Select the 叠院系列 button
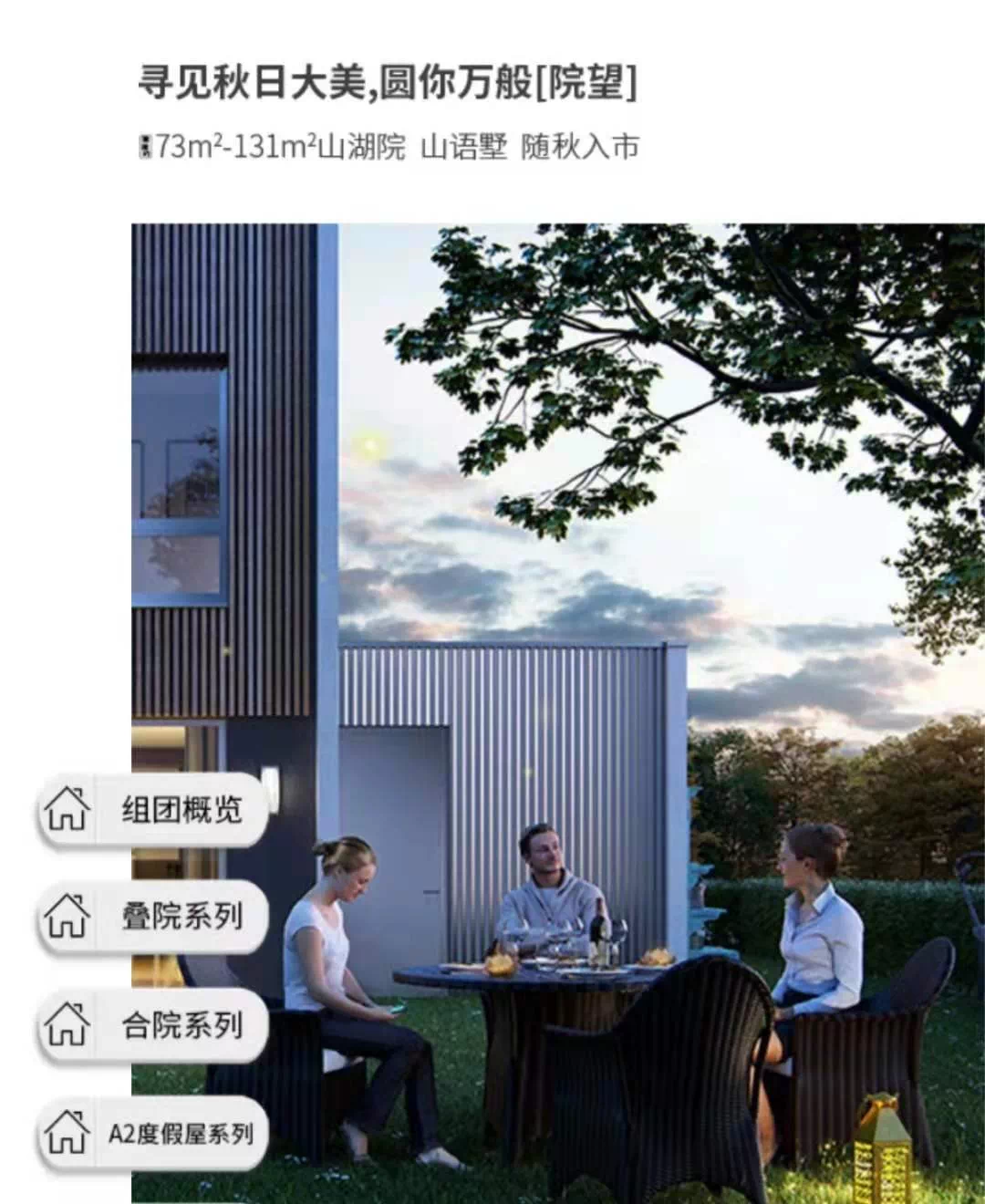The width and height of the screenshot is (985, 1204). click(x=153, y=917)
